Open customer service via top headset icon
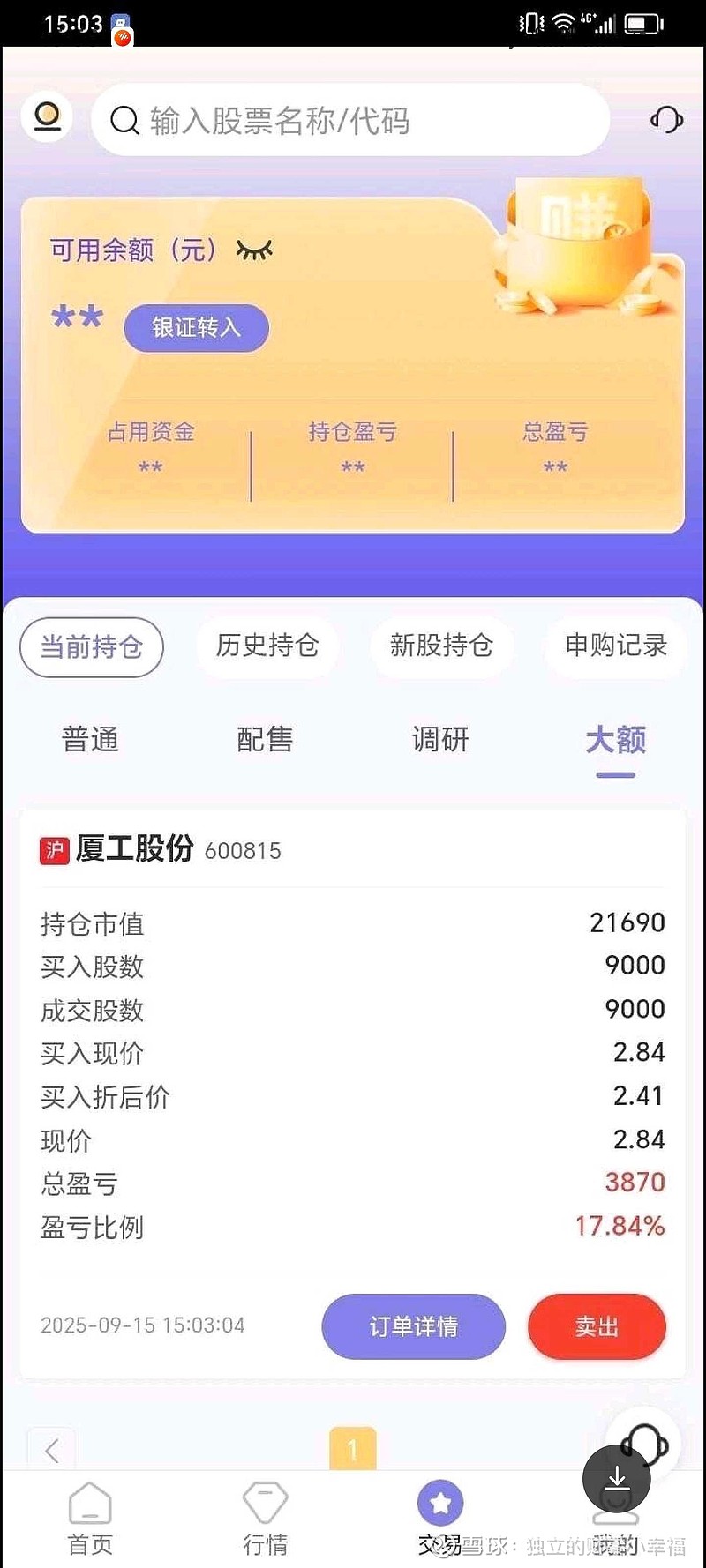The image size is (706, 1568). 667,119
